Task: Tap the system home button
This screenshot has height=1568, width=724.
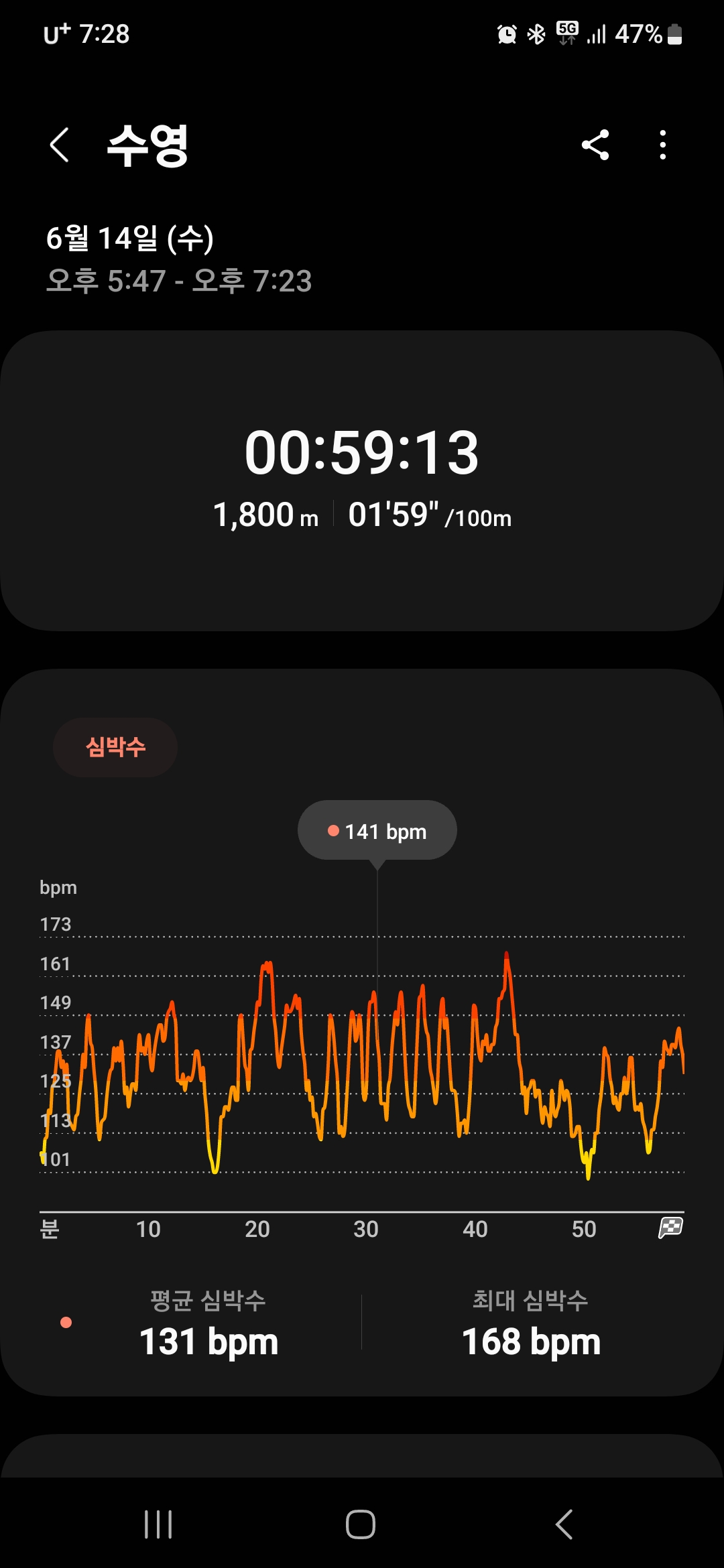Action: 361,1524
